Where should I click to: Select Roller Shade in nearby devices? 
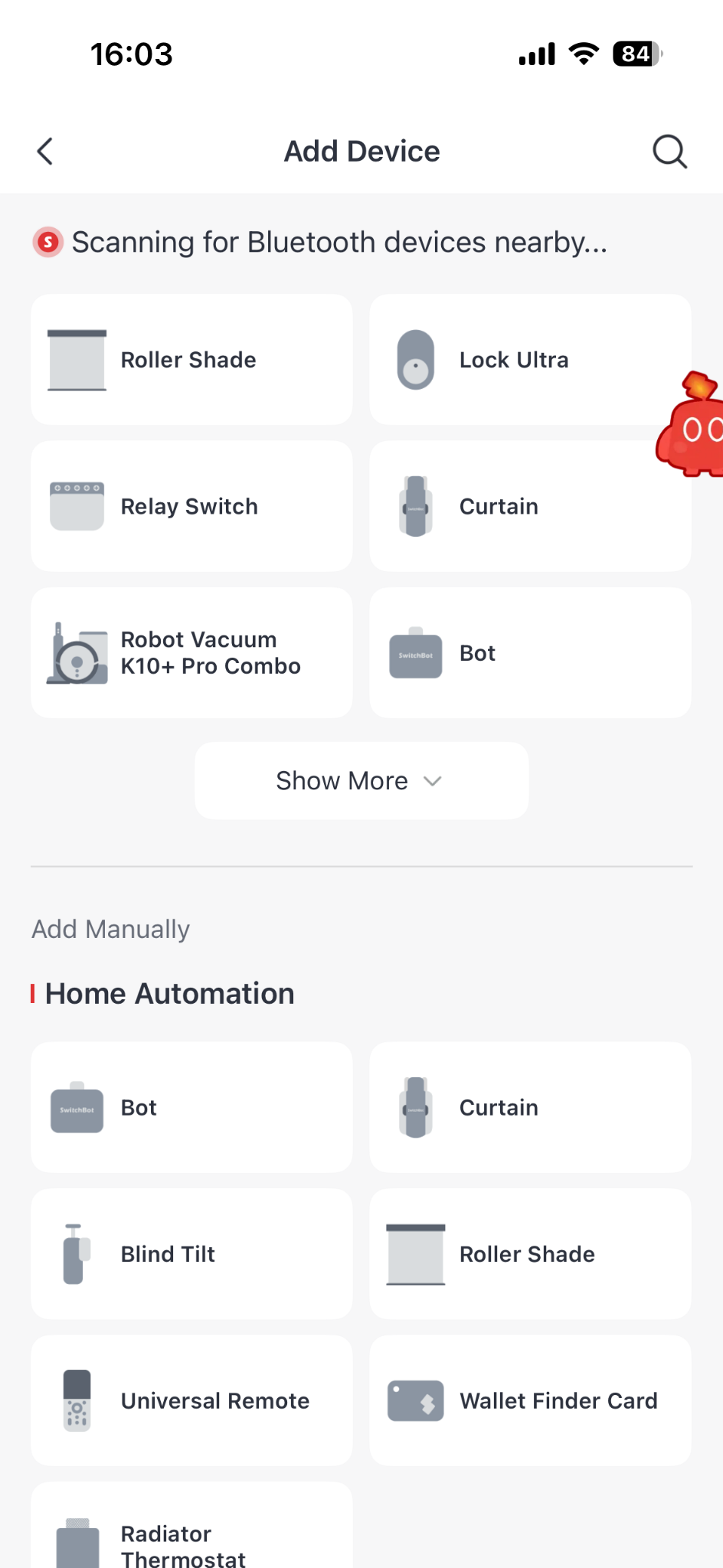191,360
